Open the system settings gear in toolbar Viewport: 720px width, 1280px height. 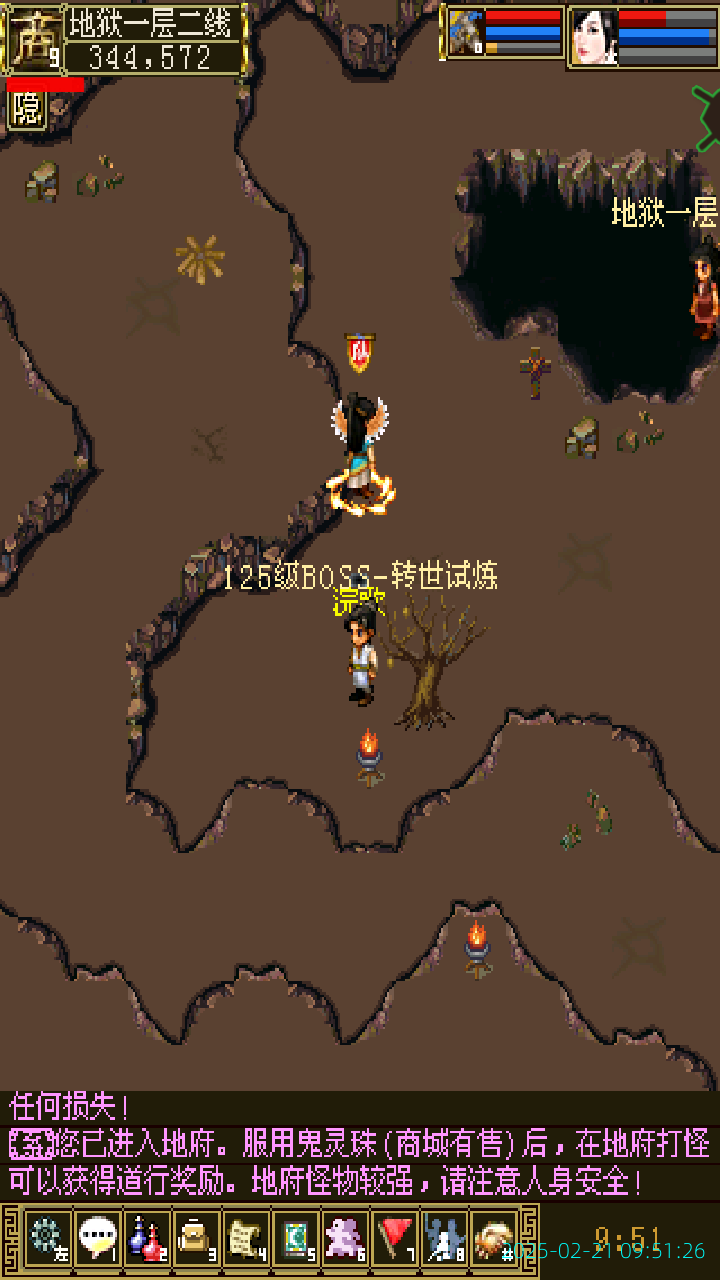tap(47, 1238)
